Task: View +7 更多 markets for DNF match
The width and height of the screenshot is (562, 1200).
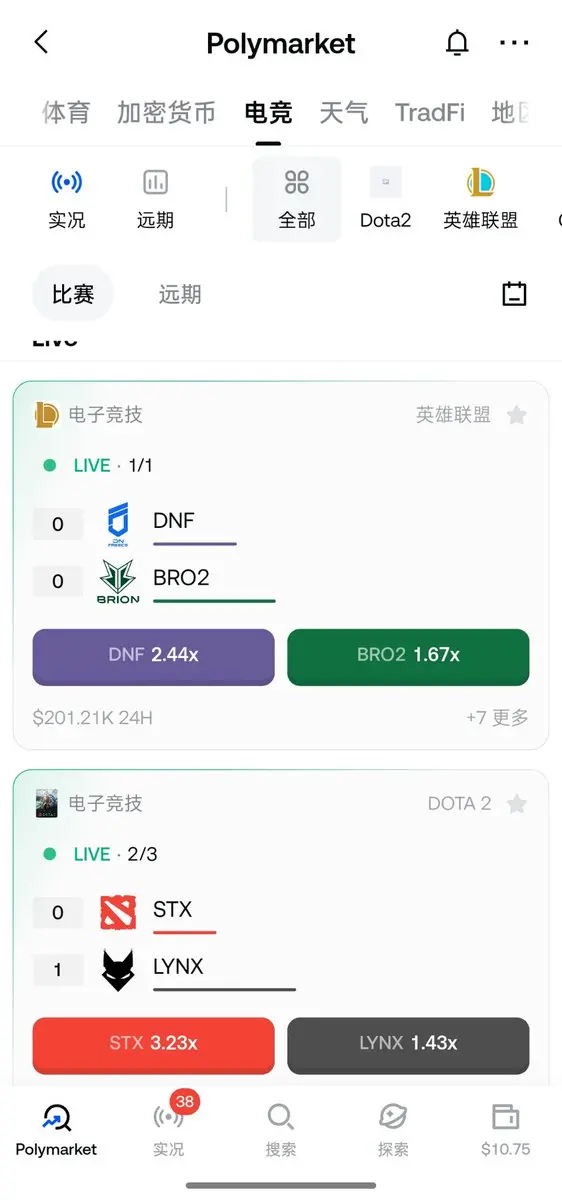Action: pyautogui.click(x=497, y=717)
